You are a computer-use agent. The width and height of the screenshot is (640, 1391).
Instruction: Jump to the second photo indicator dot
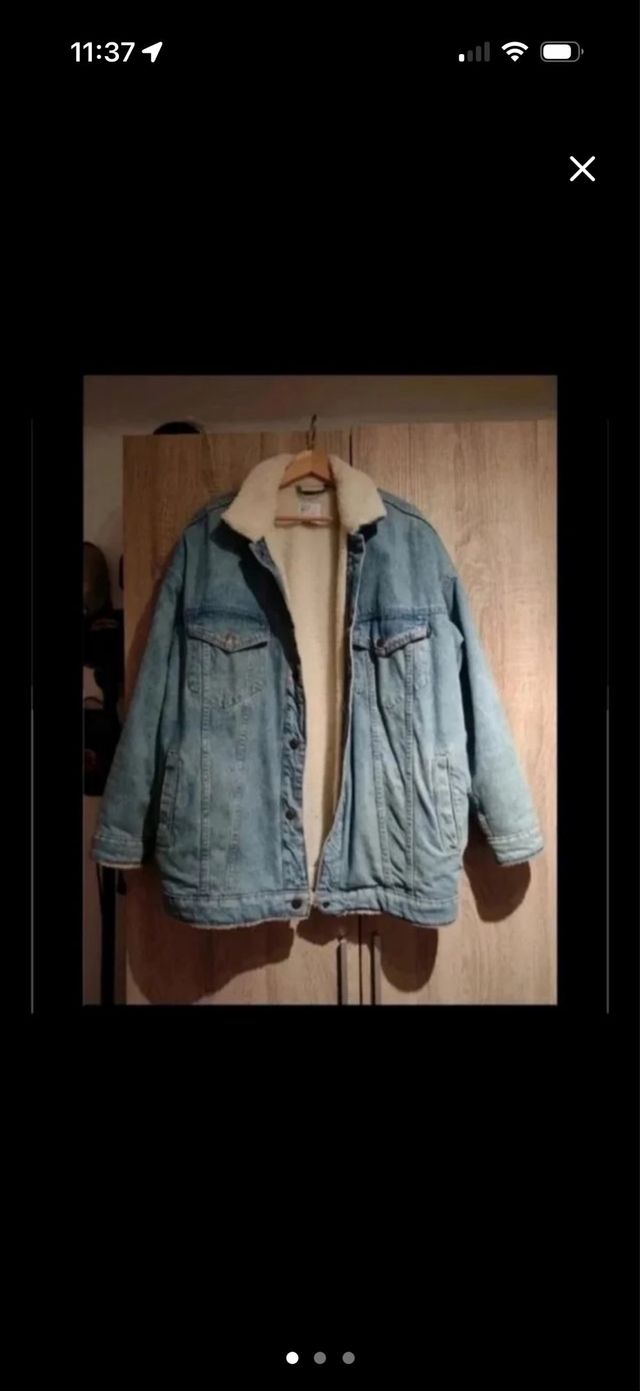pyautogui.click(x=320, y=1358)
